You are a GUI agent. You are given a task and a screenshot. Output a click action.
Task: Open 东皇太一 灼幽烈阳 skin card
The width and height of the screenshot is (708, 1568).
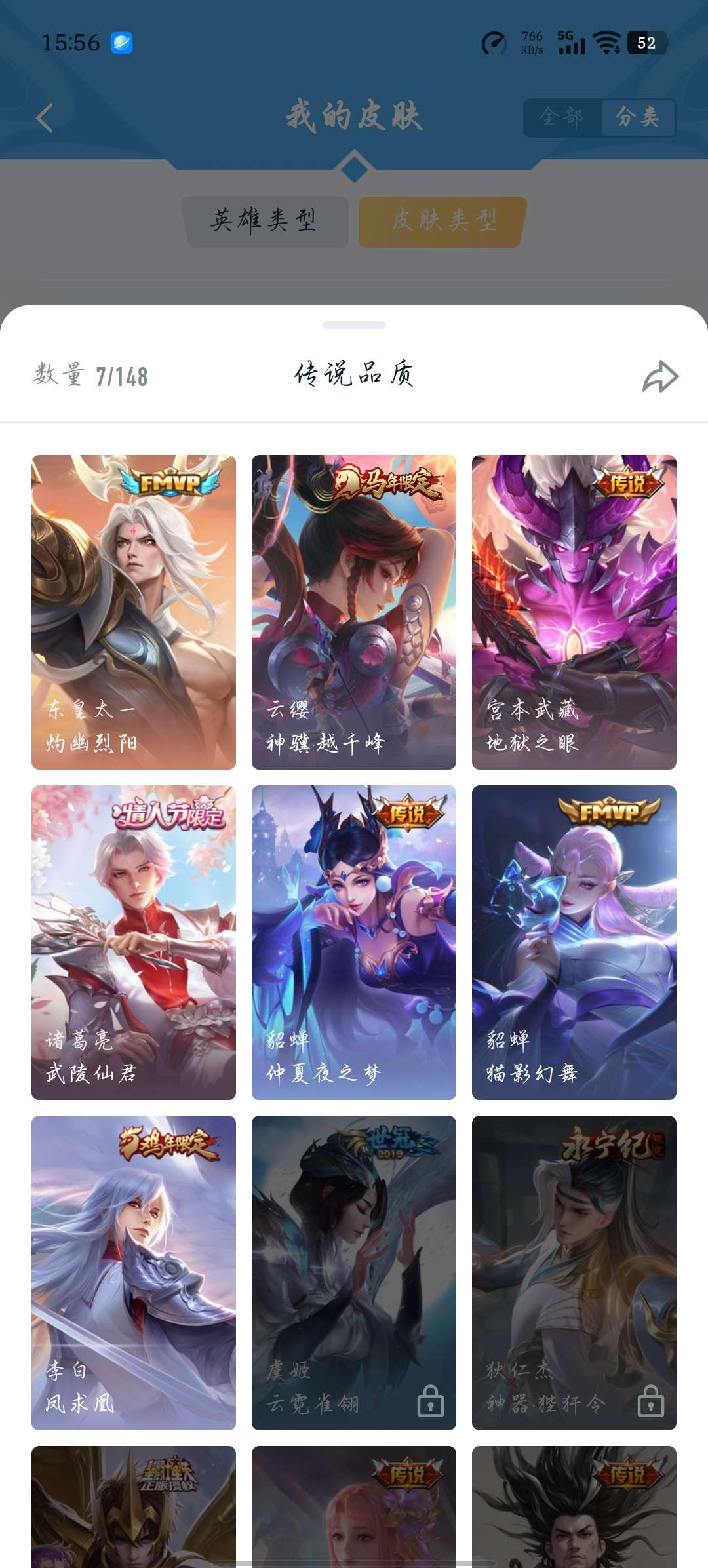tap(134, 612)
